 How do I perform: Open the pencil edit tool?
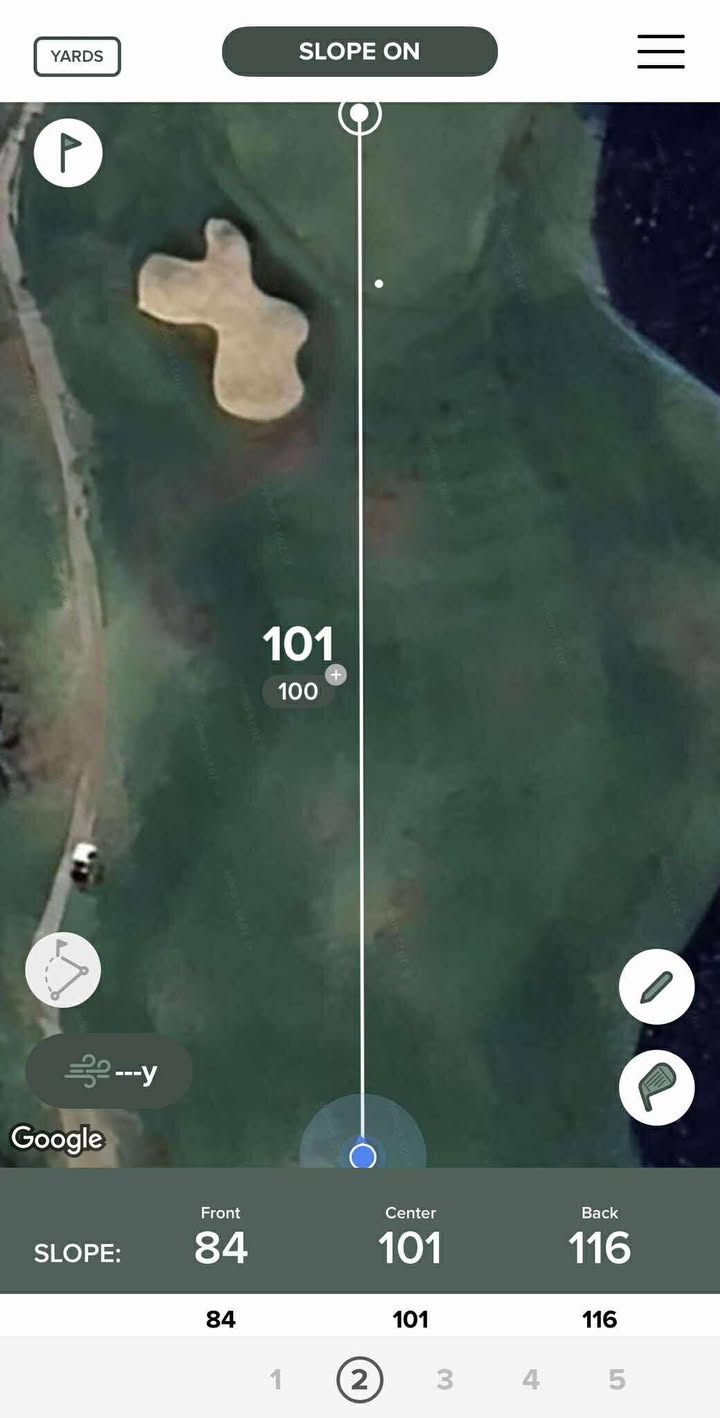pyautogui.click(x=656, y=987)
